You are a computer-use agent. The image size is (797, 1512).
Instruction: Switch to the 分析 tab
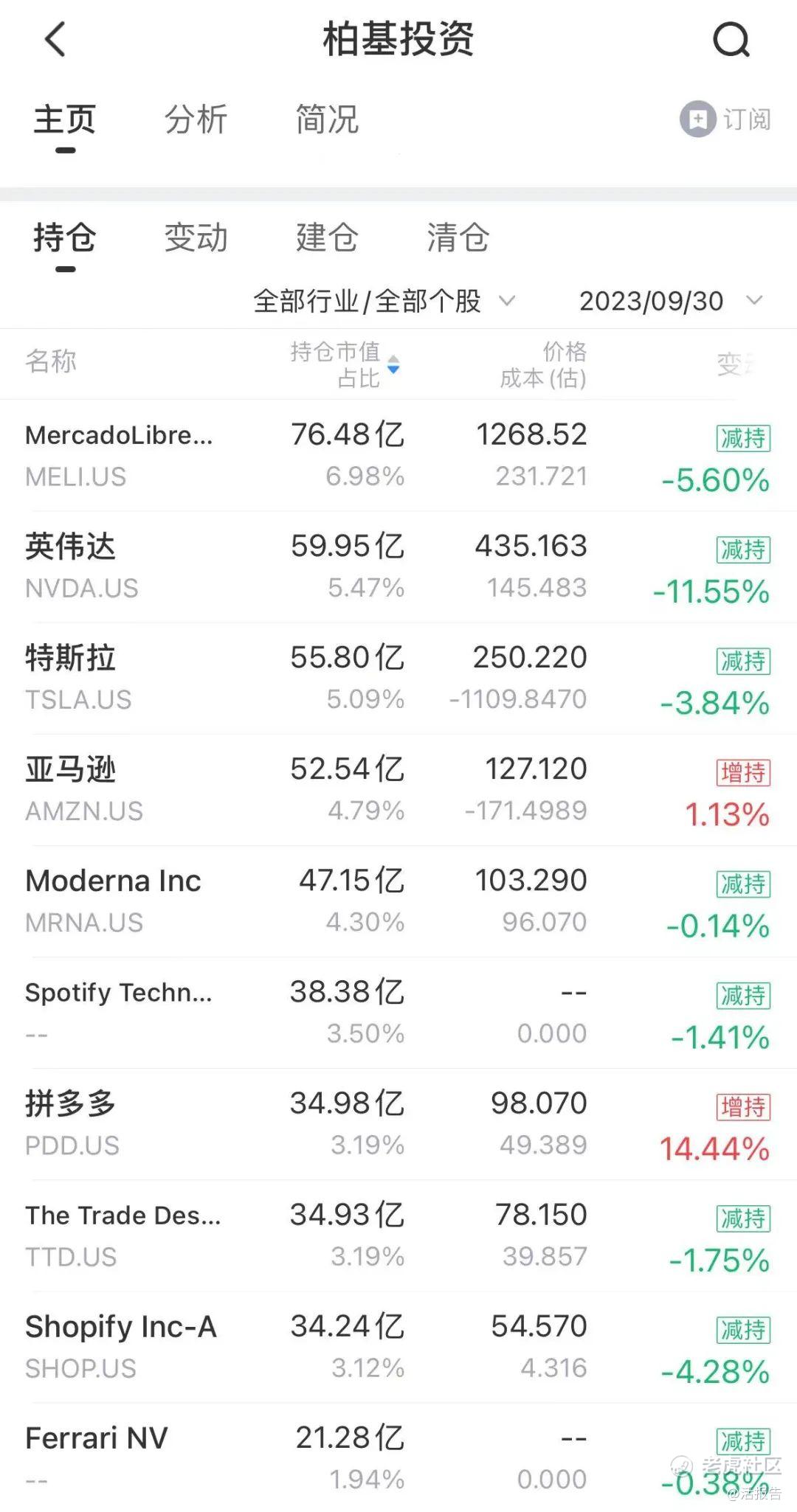196,119
